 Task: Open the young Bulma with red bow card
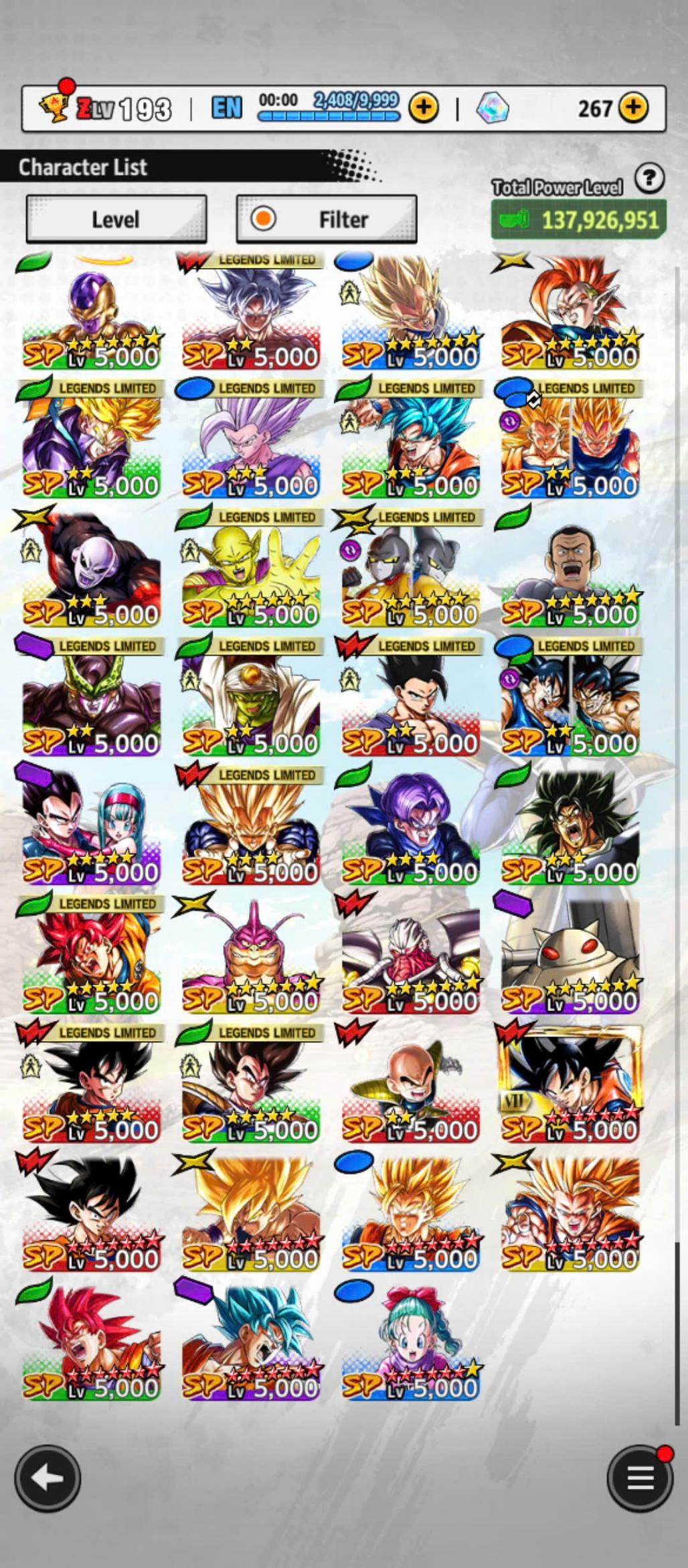pos(410,1344)
